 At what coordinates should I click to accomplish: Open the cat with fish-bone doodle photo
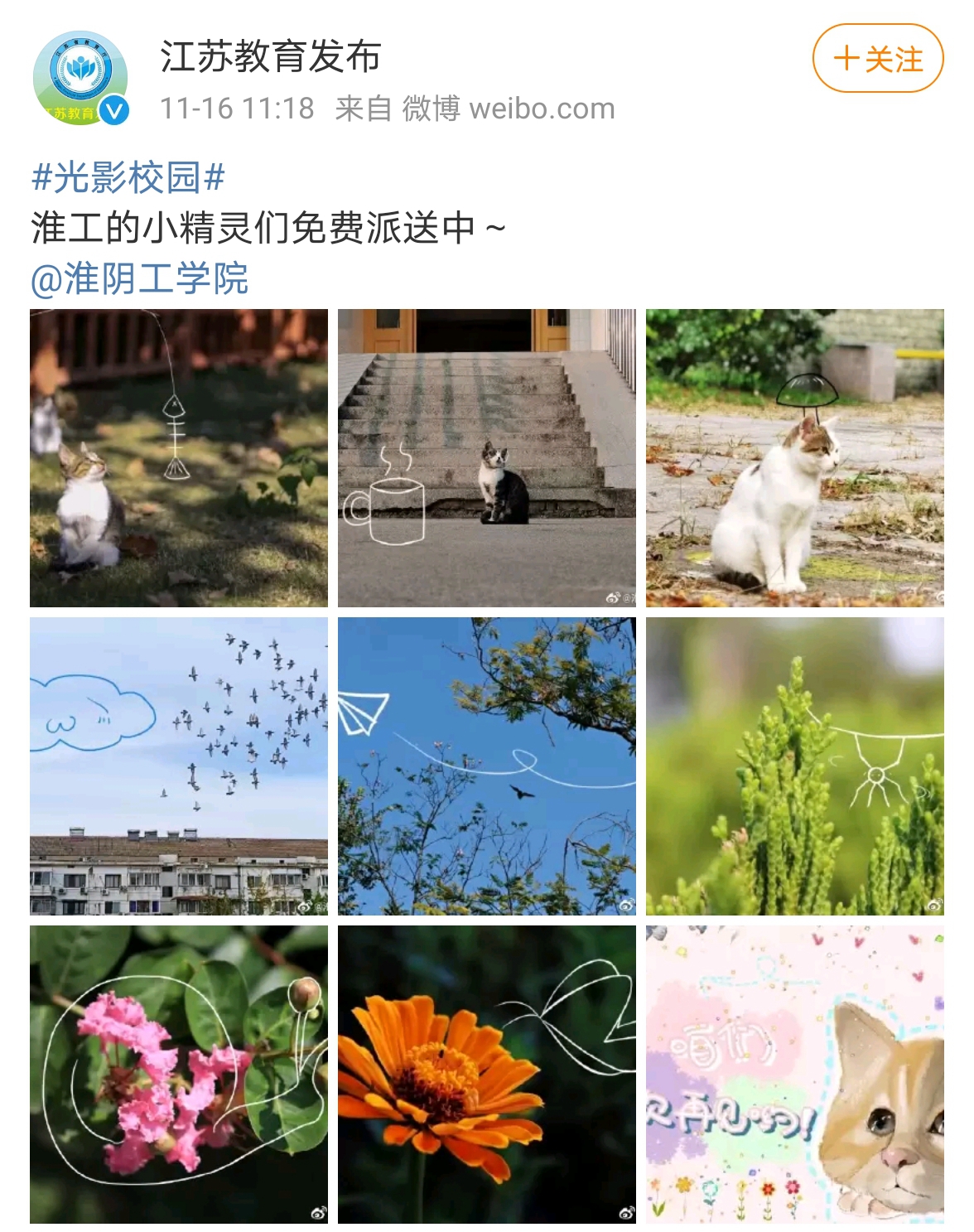click(179, 458)
